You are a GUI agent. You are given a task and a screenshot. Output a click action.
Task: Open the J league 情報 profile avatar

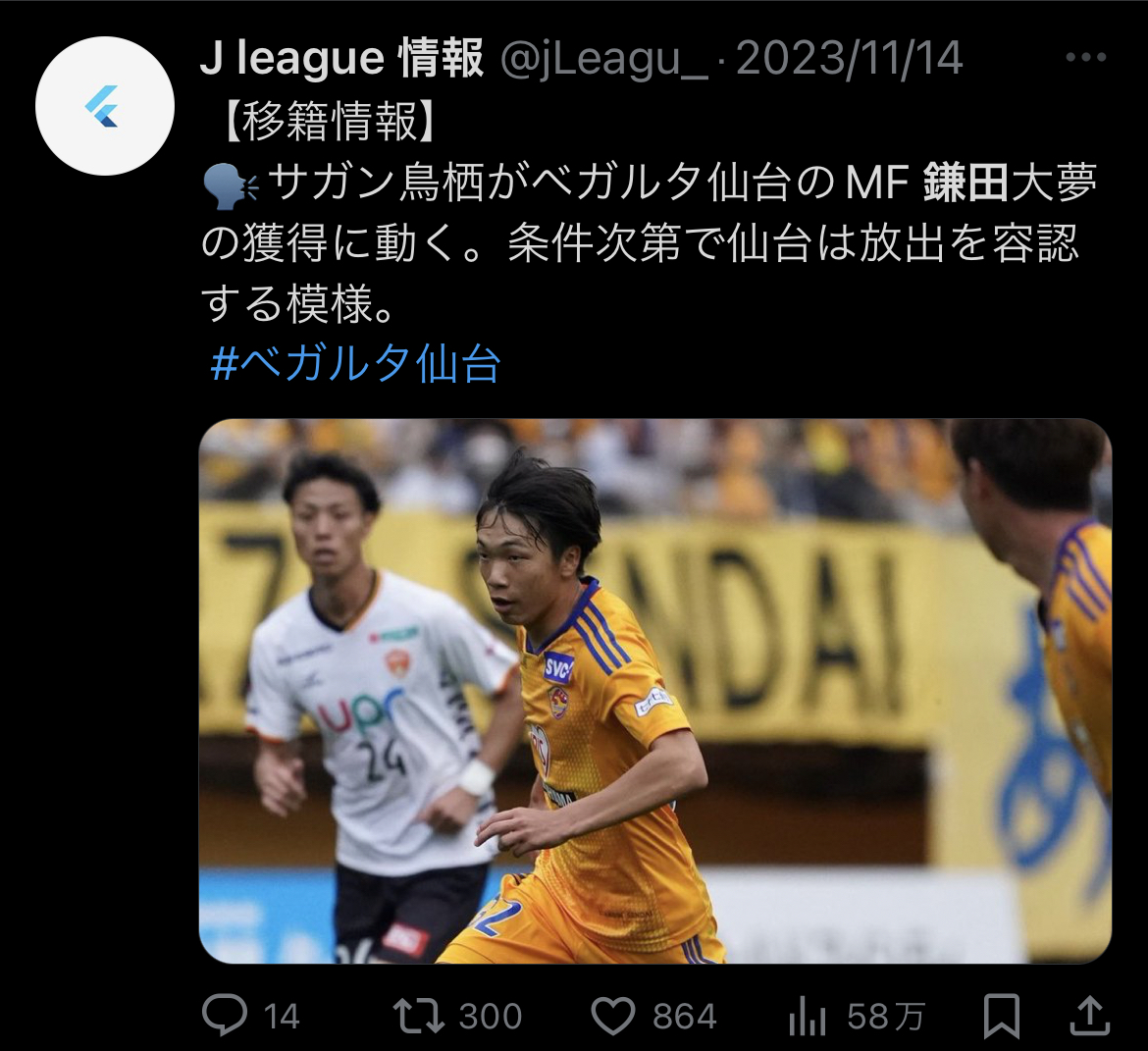pos(104,106)
